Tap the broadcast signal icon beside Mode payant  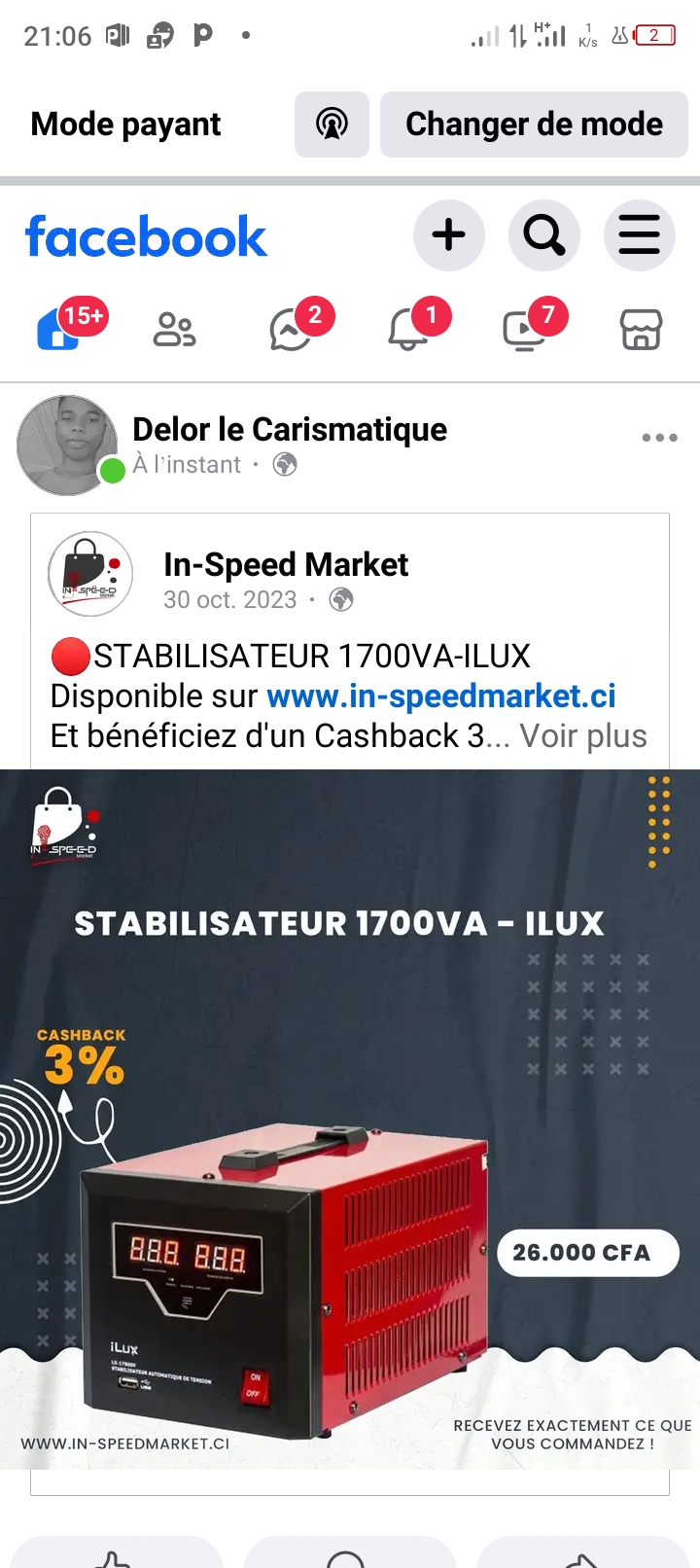coord(332,125)
